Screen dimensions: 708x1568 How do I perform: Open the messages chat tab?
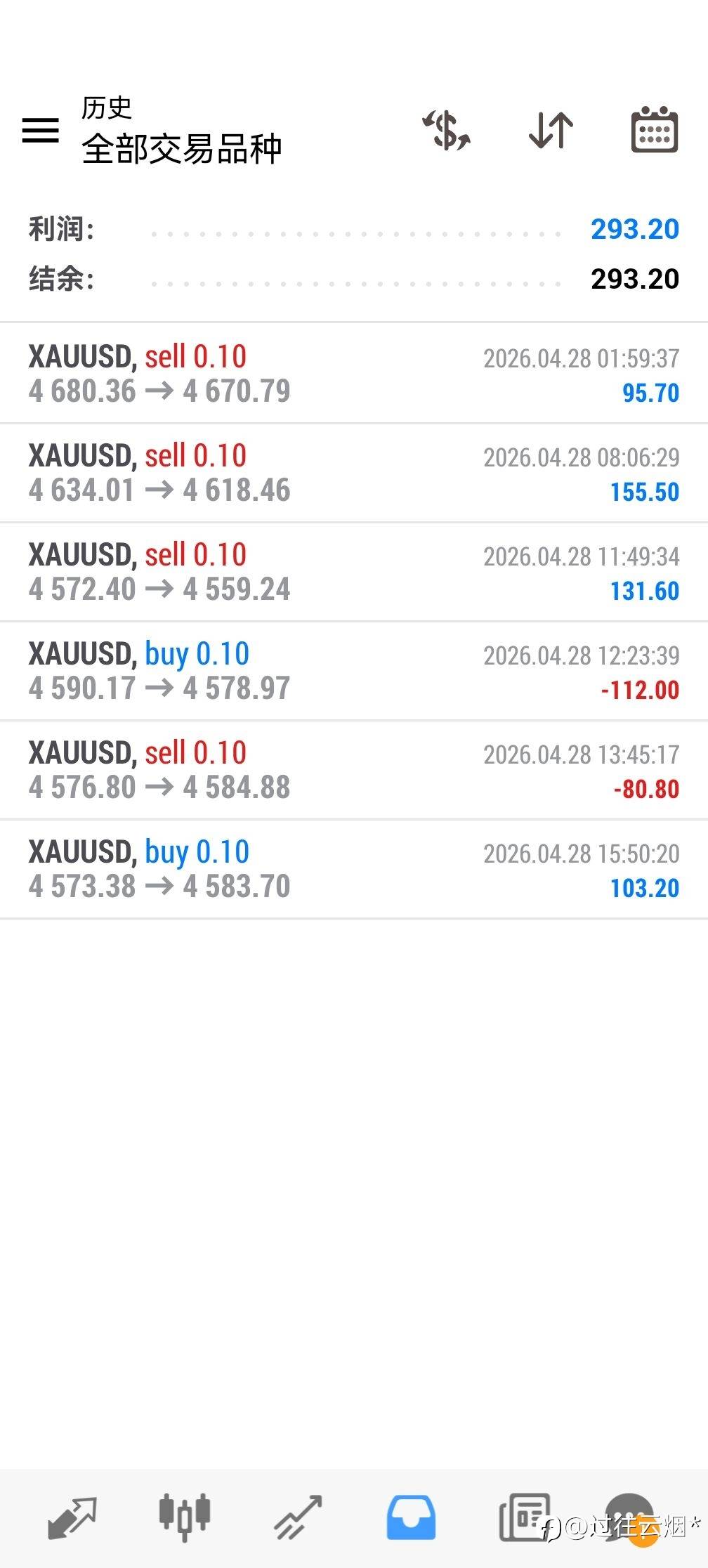[630, 1517]
